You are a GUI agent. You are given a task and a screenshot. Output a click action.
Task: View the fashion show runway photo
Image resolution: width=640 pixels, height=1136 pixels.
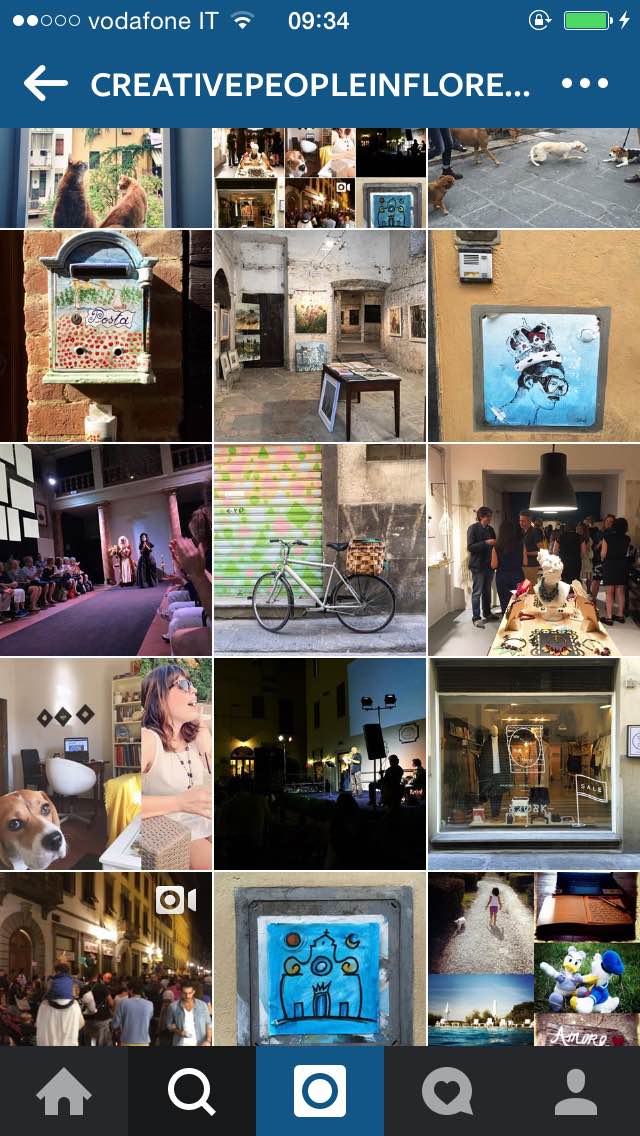click(106, 550)
